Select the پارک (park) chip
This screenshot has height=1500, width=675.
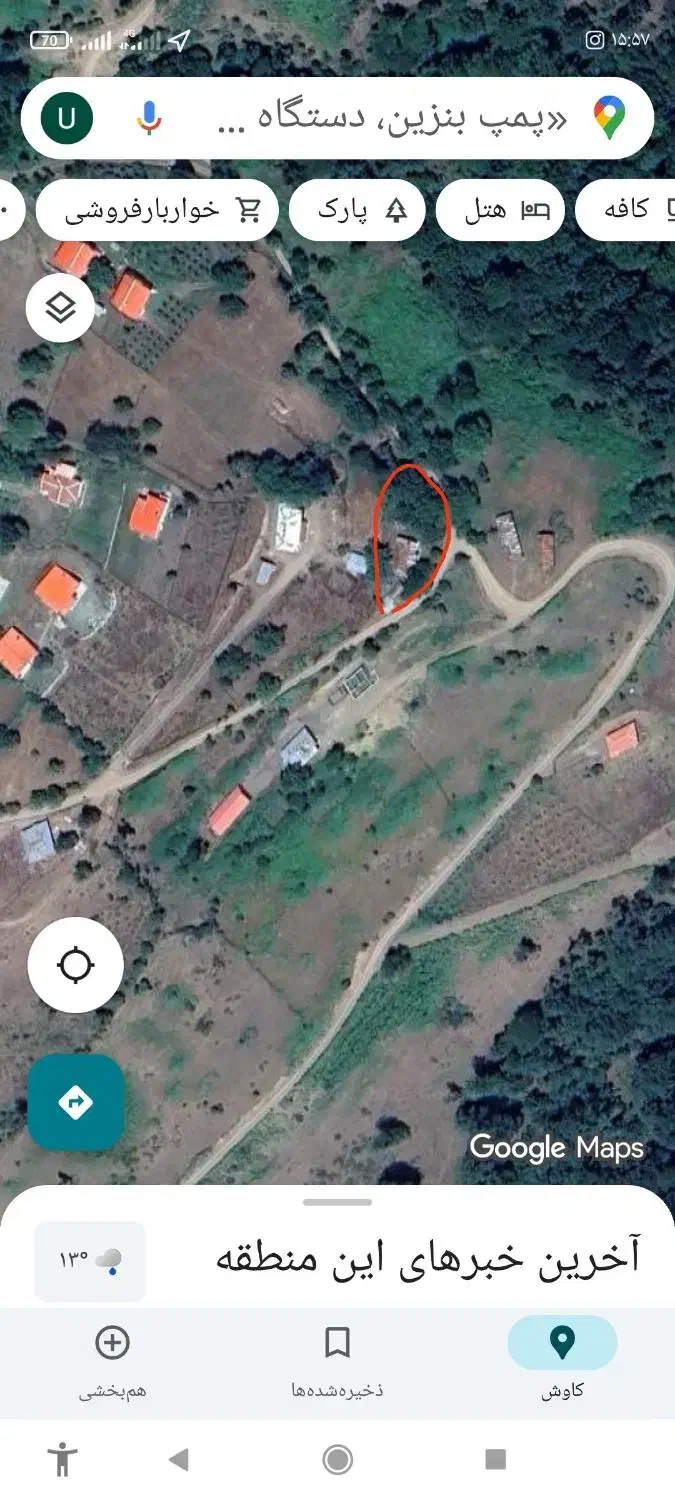point(358,210)
